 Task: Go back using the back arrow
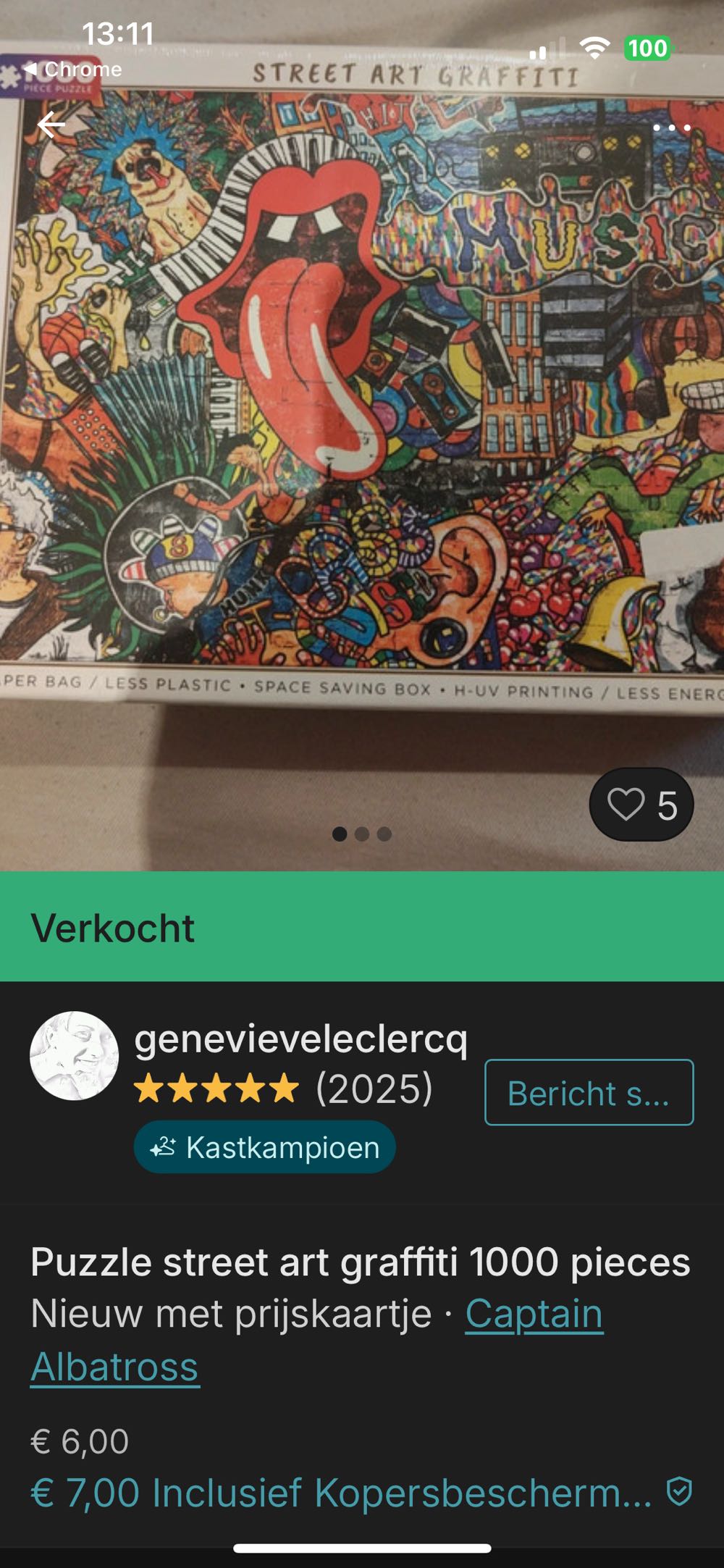pyautogui.click(x=51, y=125)
